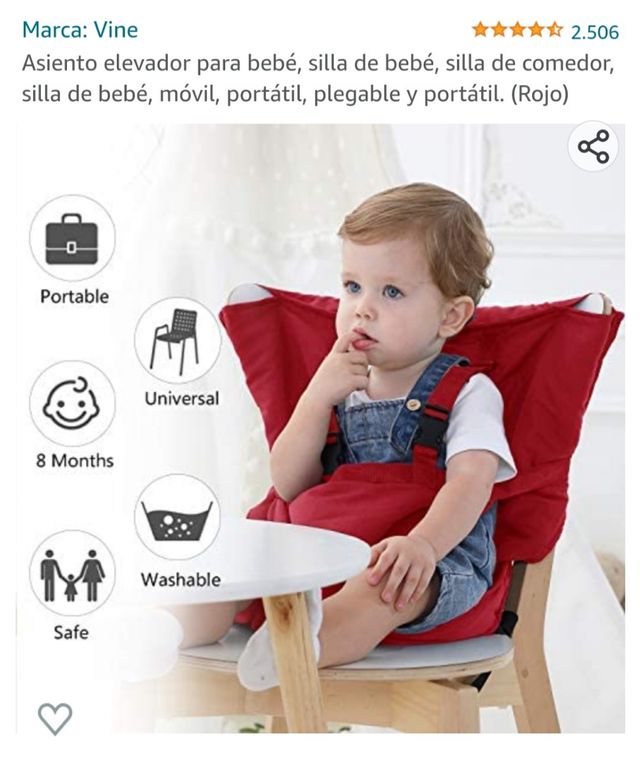Share this baby seat product

point(593,147)
